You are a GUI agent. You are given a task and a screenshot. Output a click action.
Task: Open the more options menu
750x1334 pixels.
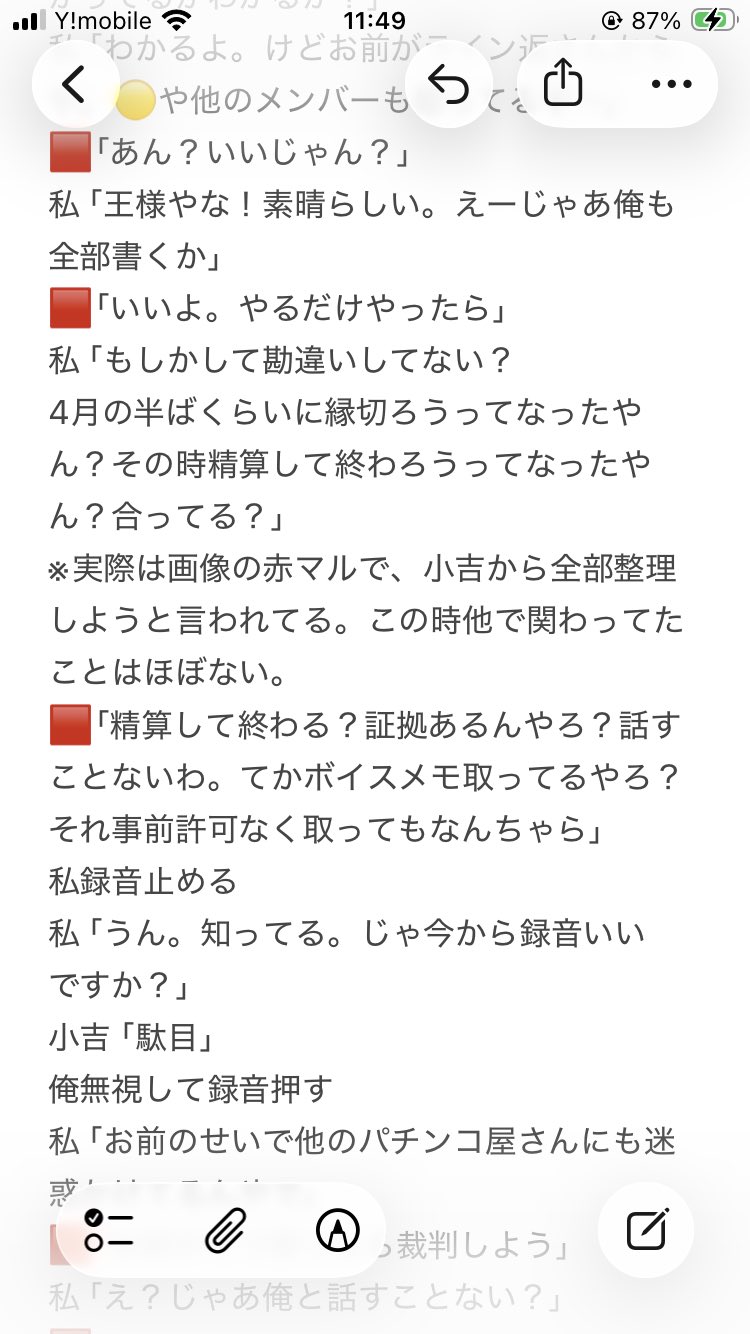point(671,85)
